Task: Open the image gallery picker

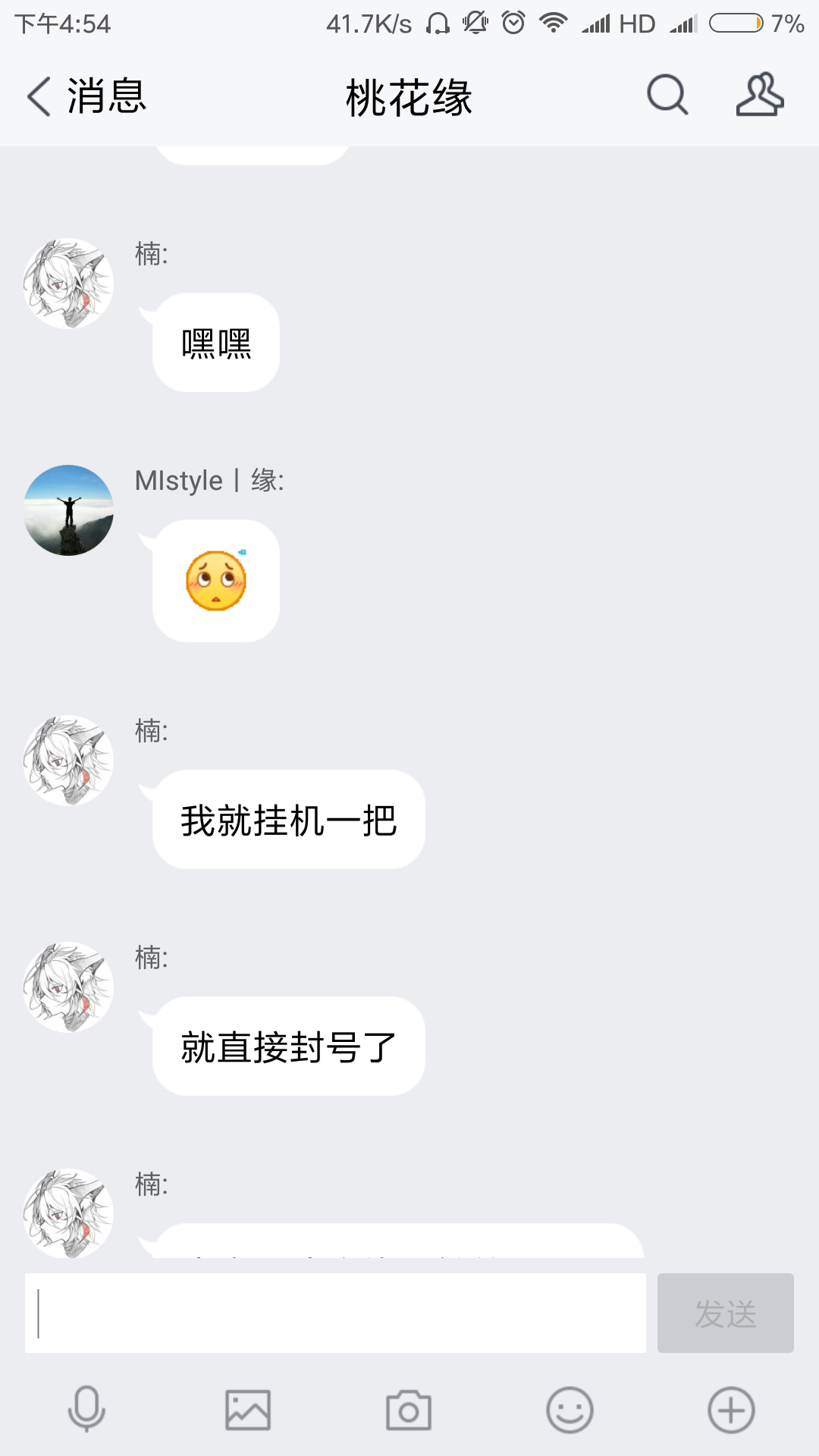Action: pos(248,1410)
